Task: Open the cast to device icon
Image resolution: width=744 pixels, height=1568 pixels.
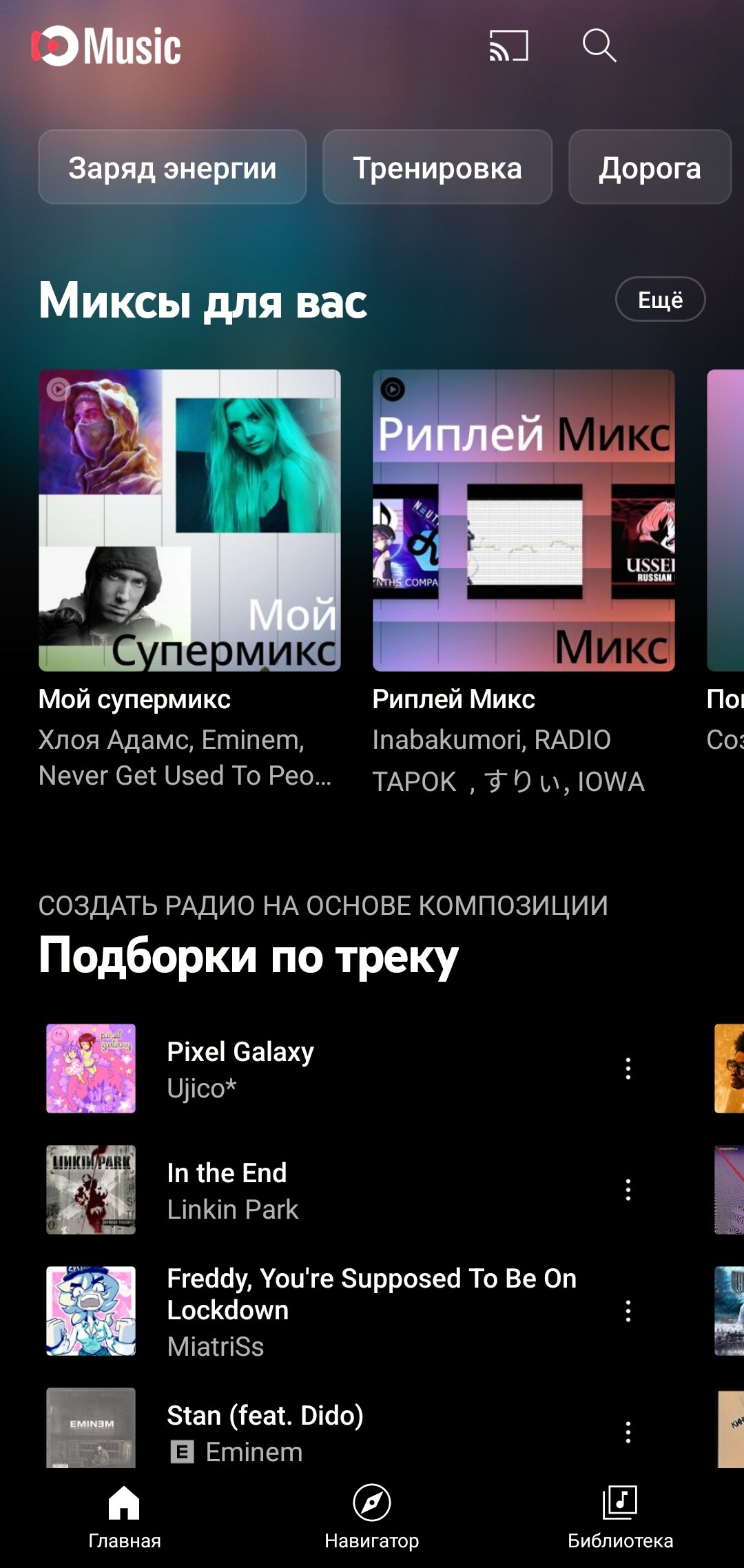Action: pos(508,46)
